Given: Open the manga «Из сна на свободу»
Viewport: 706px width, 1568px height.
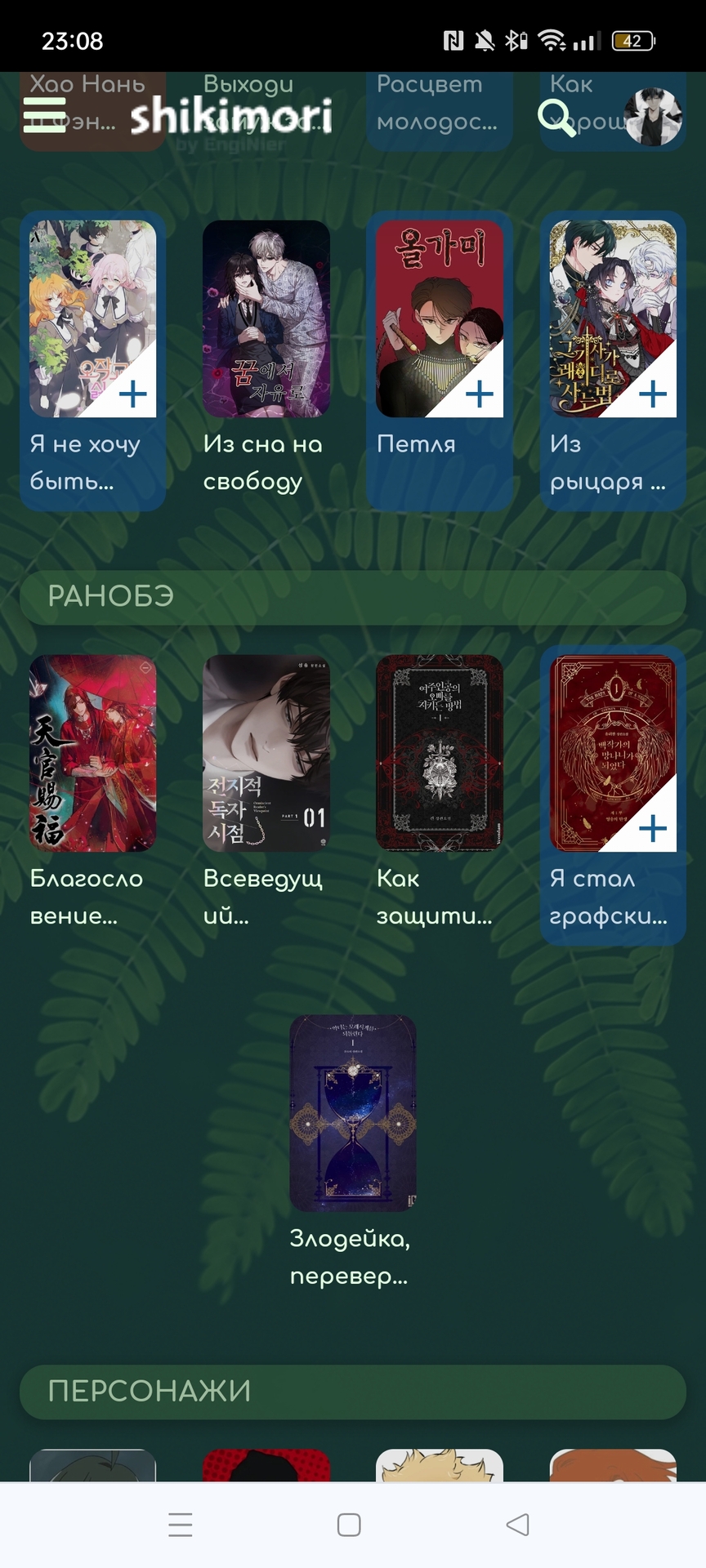Looking at the screenshot, I should tap(266, 318).
